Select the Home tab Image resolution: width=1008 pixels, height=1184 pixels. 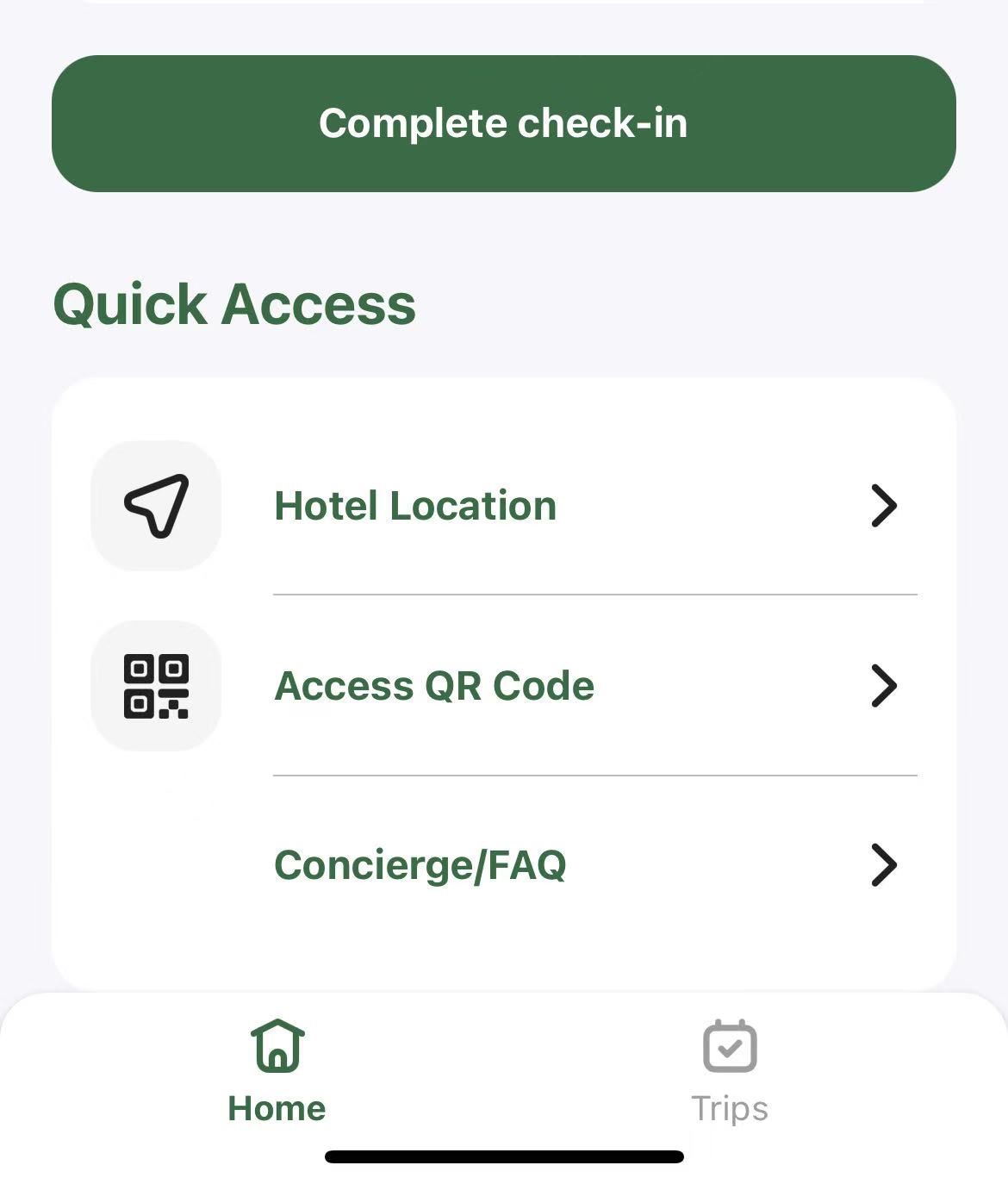(277, 1072)
